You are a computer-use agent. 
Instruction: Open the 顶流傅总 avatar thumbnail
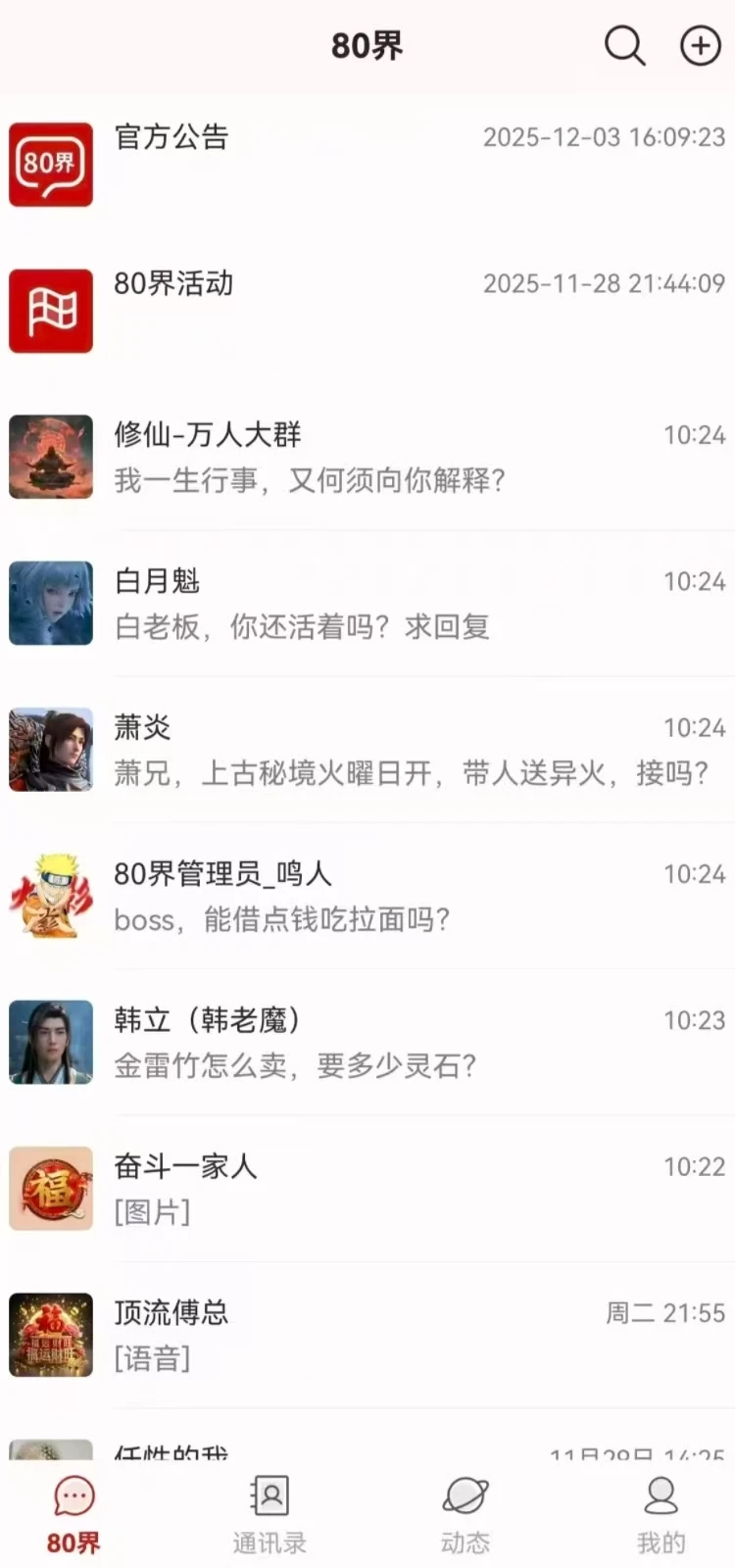tap(50, 1335)
